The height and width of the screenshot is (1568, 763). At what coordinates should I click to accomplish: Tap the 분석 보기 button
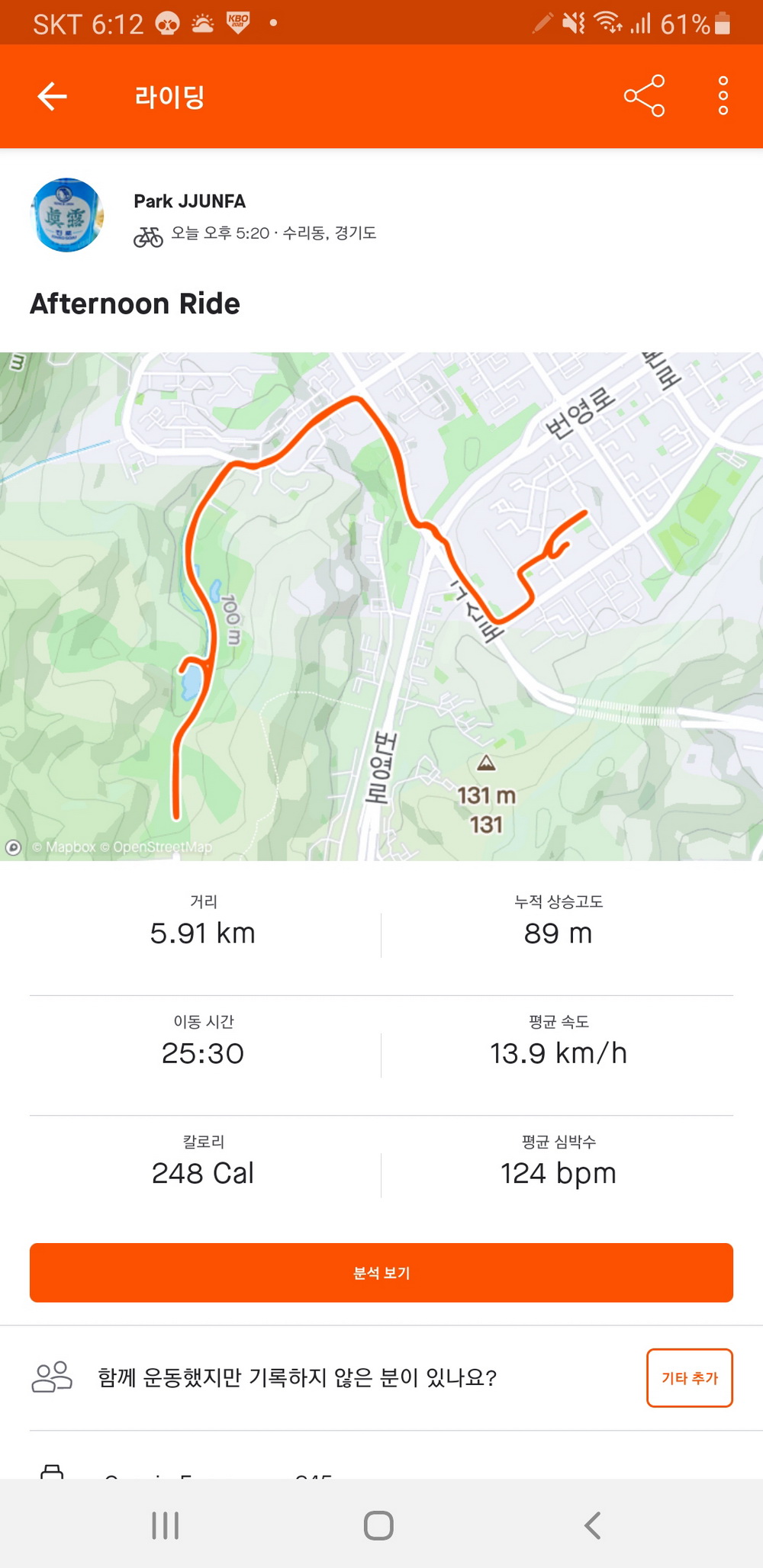(381, 1273)
